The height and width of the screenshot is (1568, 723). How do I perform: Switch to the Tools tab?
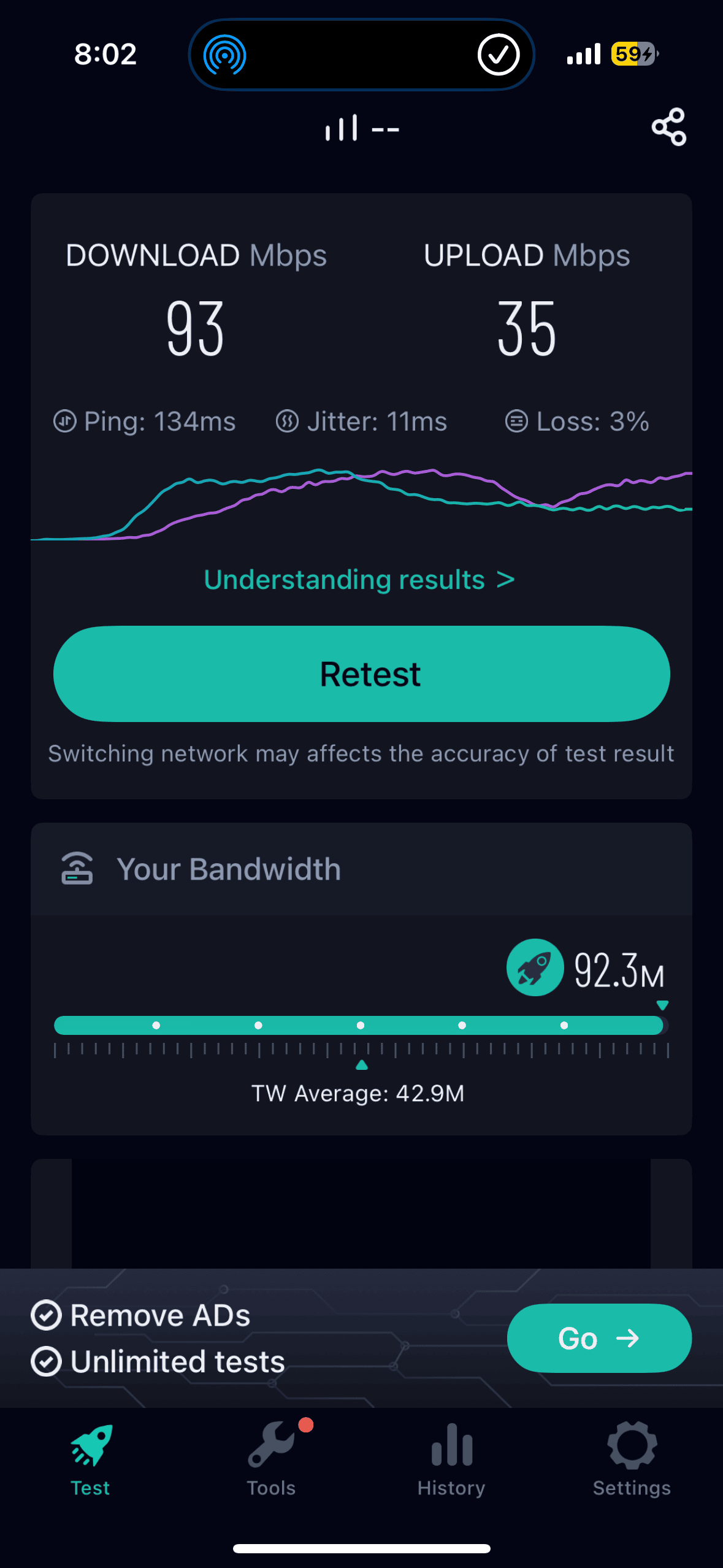(x=271, y=1460)
